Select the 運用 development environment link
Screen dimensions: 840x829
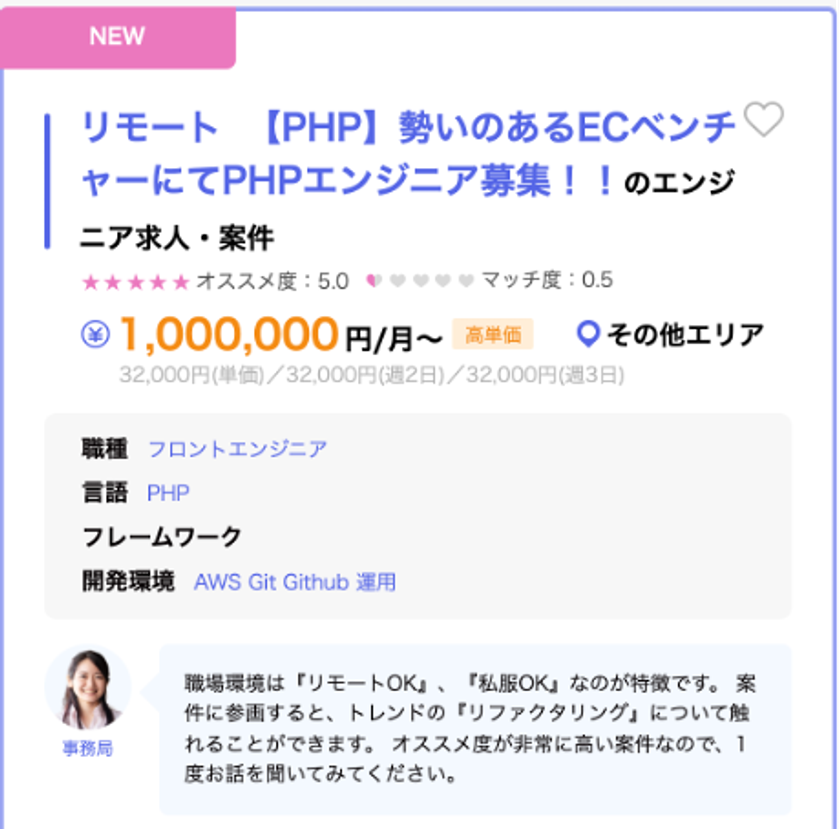(x=376, y=582)
